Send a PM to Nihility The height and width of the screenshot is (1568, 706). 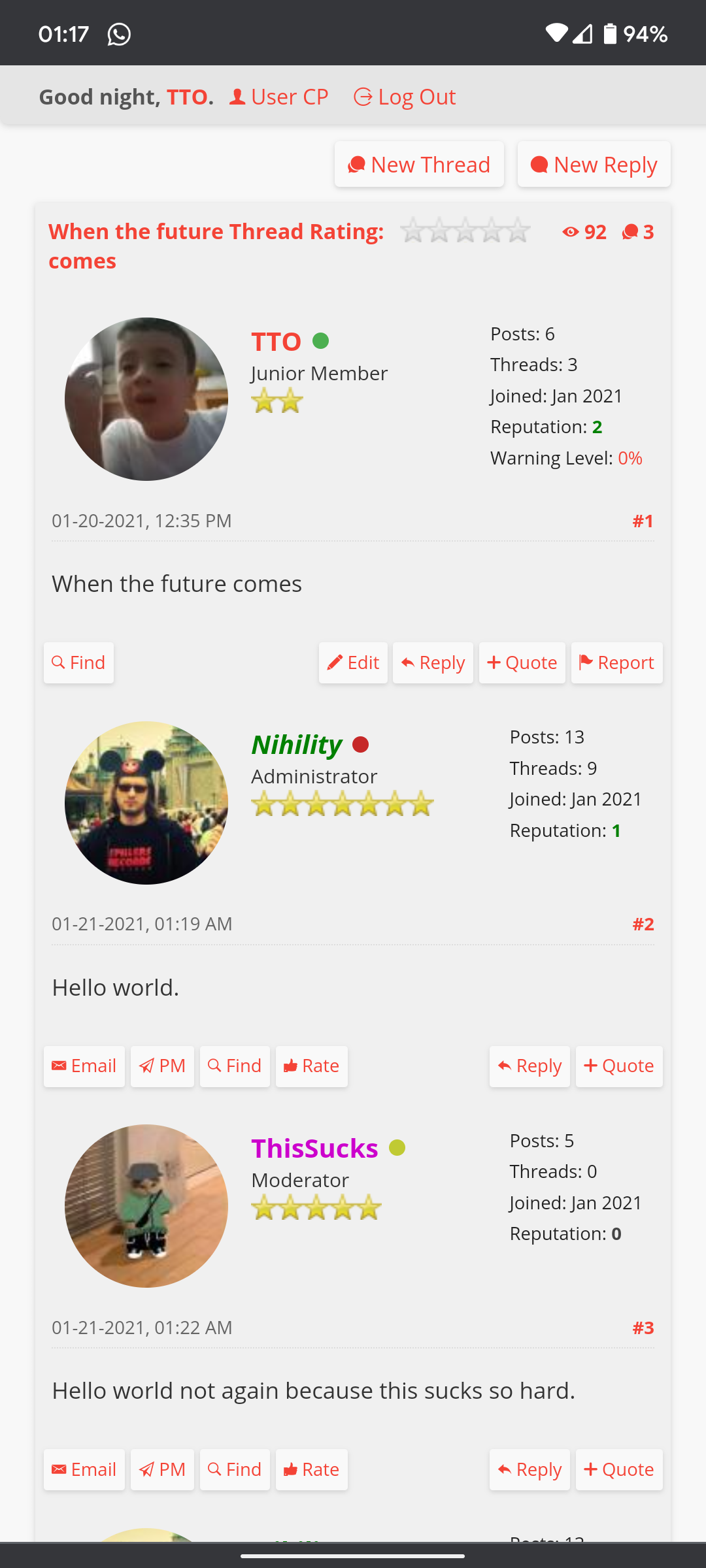[x=162, y=1066]
